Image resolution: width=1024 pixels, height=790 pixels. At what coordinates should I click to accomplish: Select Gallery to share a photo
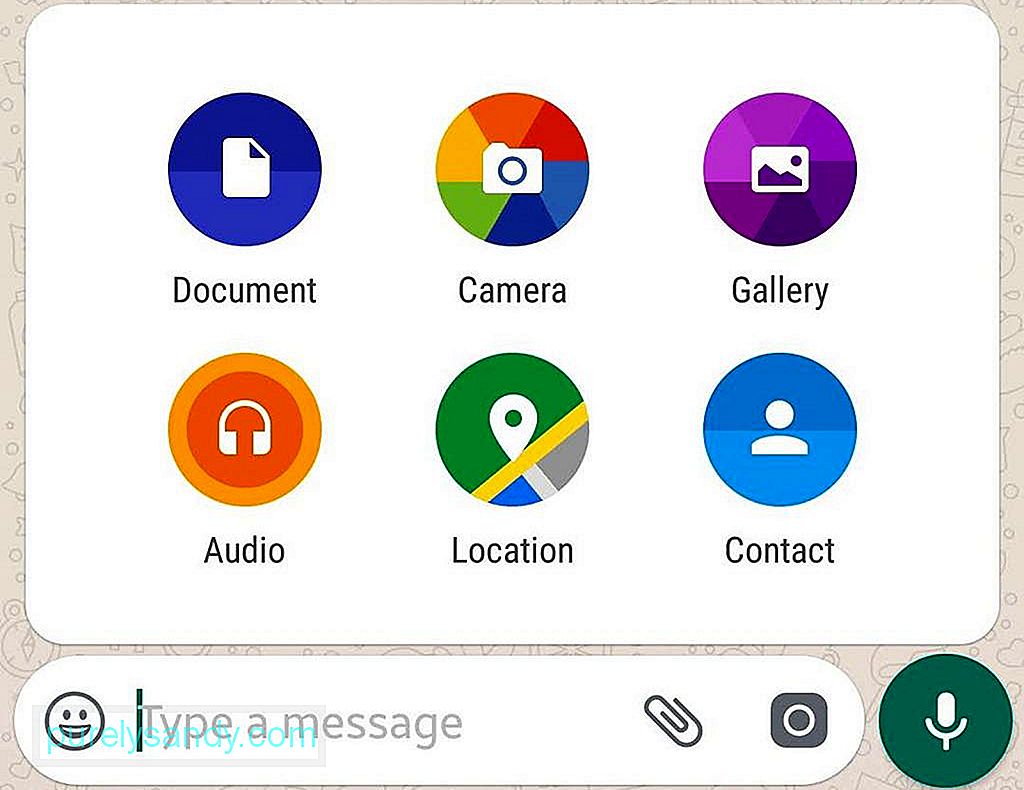point(780,169)
